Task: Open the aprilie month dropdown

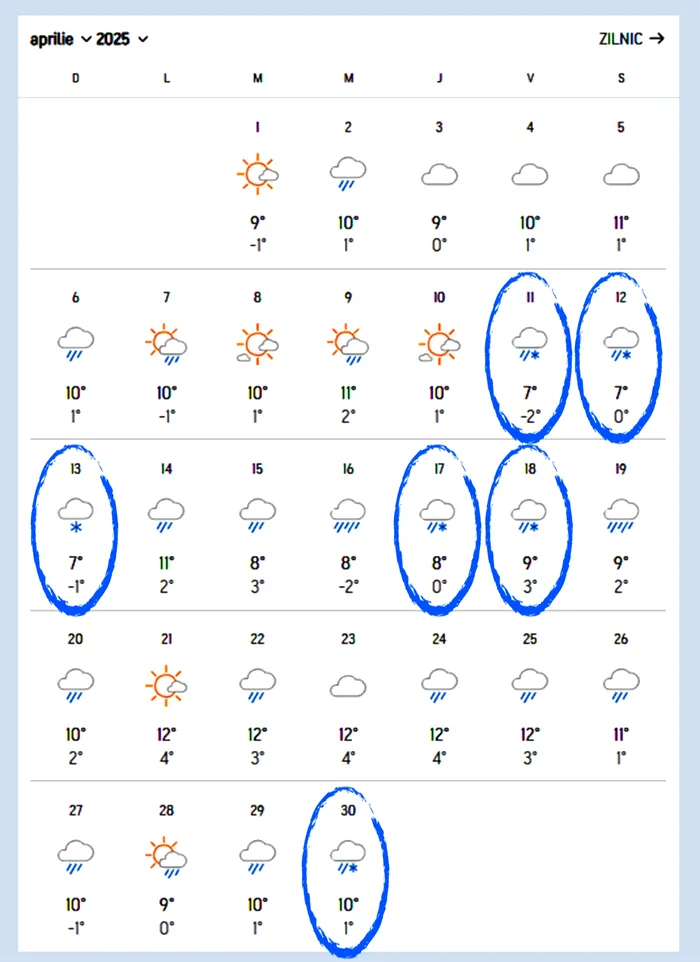Action: tap(60, 39)
